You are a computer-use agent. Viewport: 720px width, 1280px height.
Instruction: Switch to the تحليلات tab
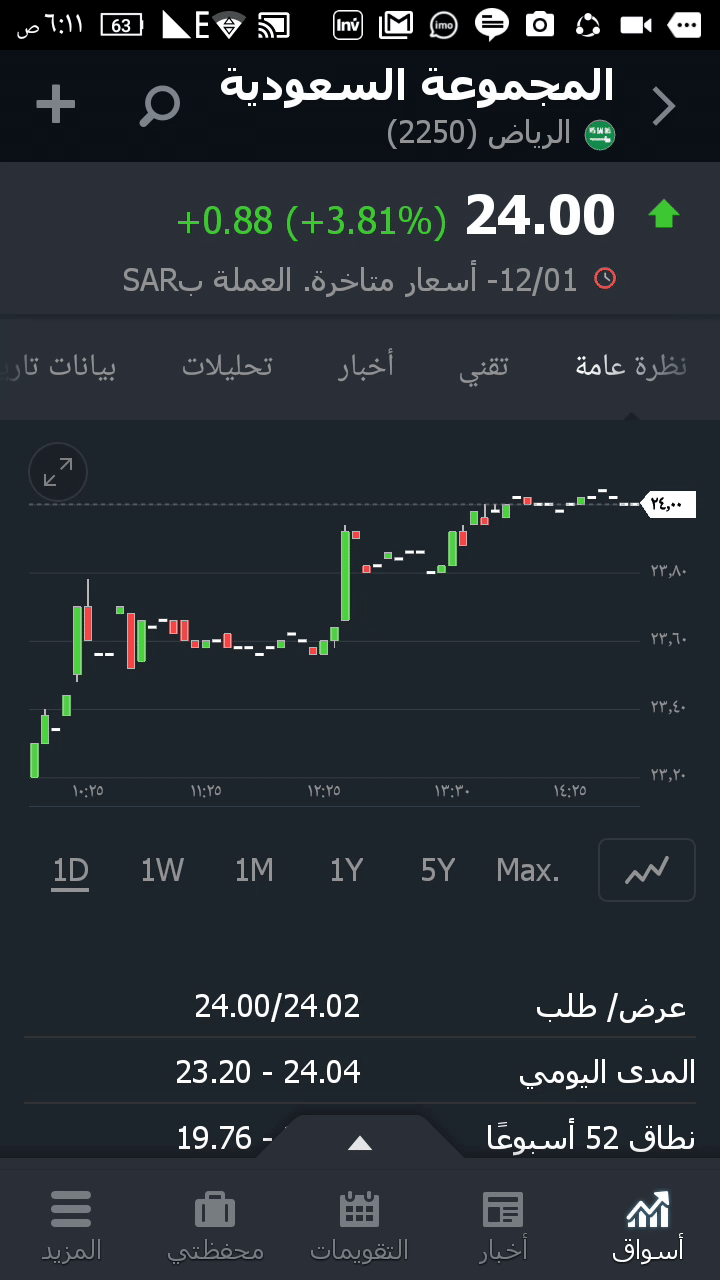click(x=227, y=366)
